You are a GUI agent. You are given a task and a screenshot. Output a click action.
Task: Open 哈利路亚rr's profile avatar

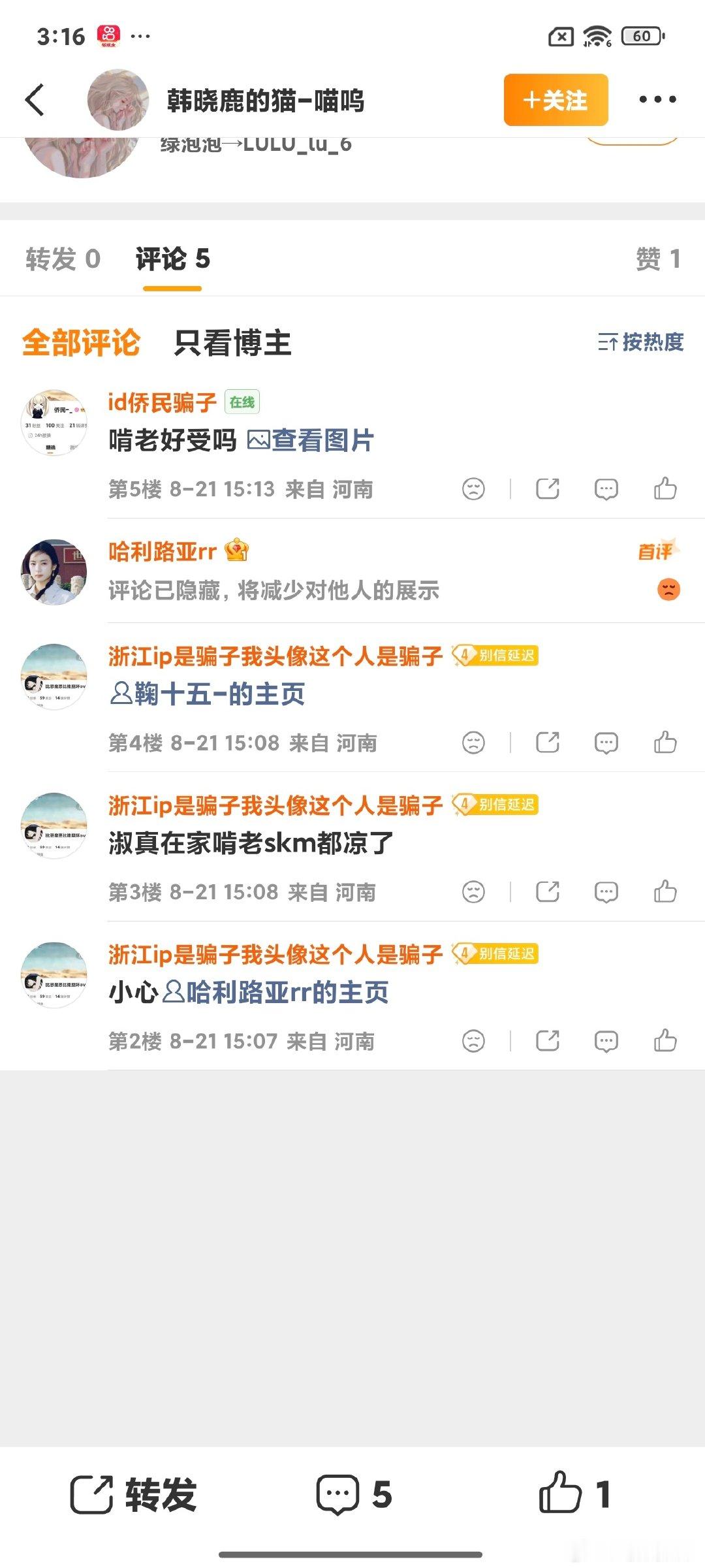(54, 572)
